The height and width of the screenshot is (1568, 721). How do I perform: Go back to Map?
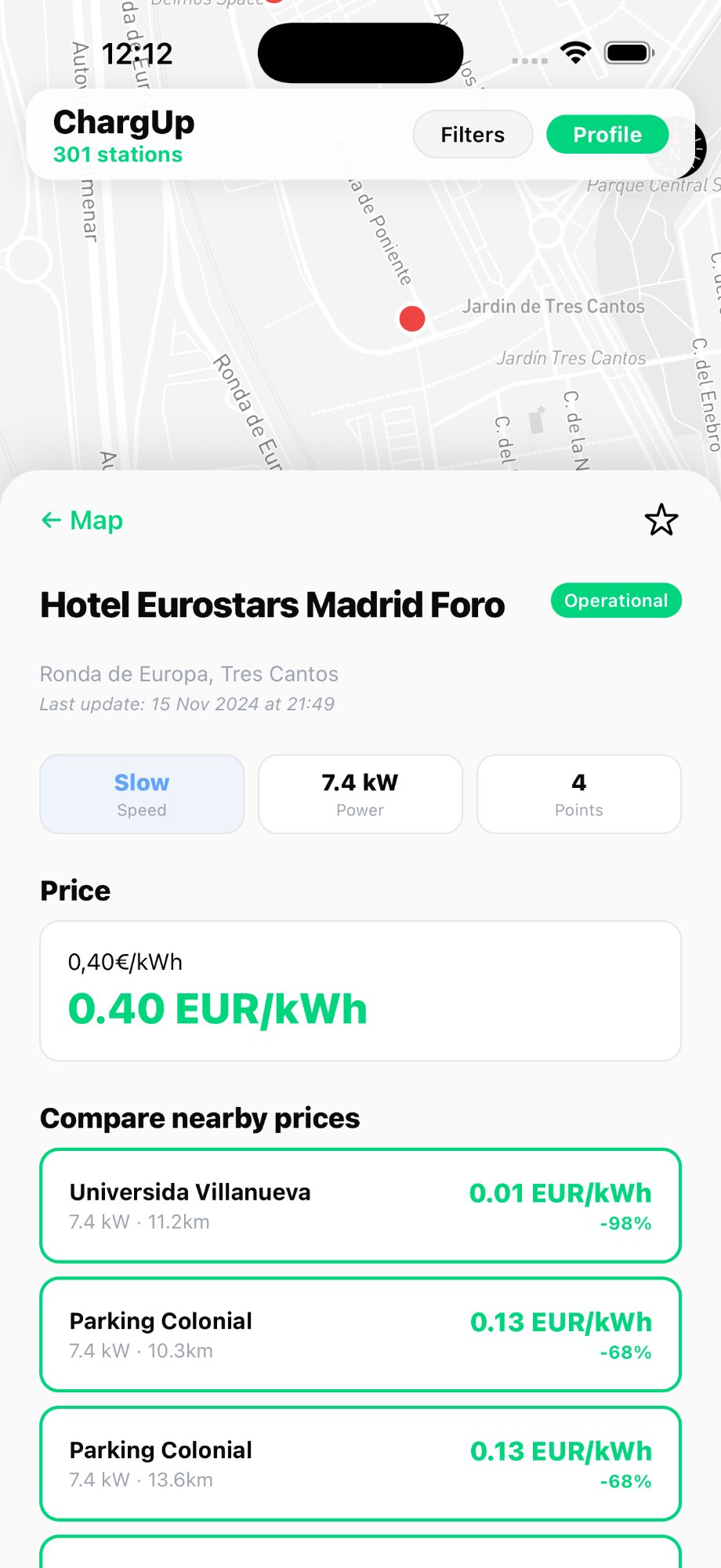(x=82, y=521)
